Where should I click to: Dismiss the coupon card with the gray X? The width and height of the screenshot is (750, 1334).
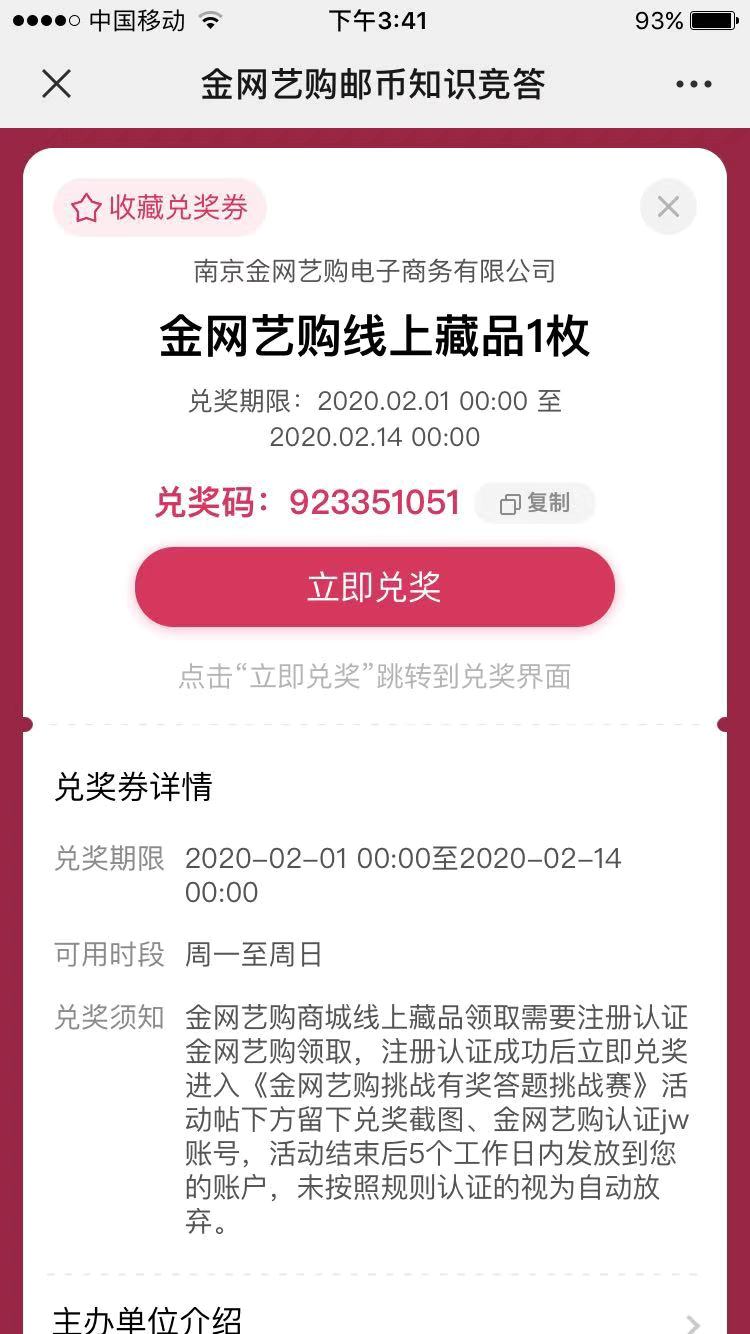click(668, 207)
